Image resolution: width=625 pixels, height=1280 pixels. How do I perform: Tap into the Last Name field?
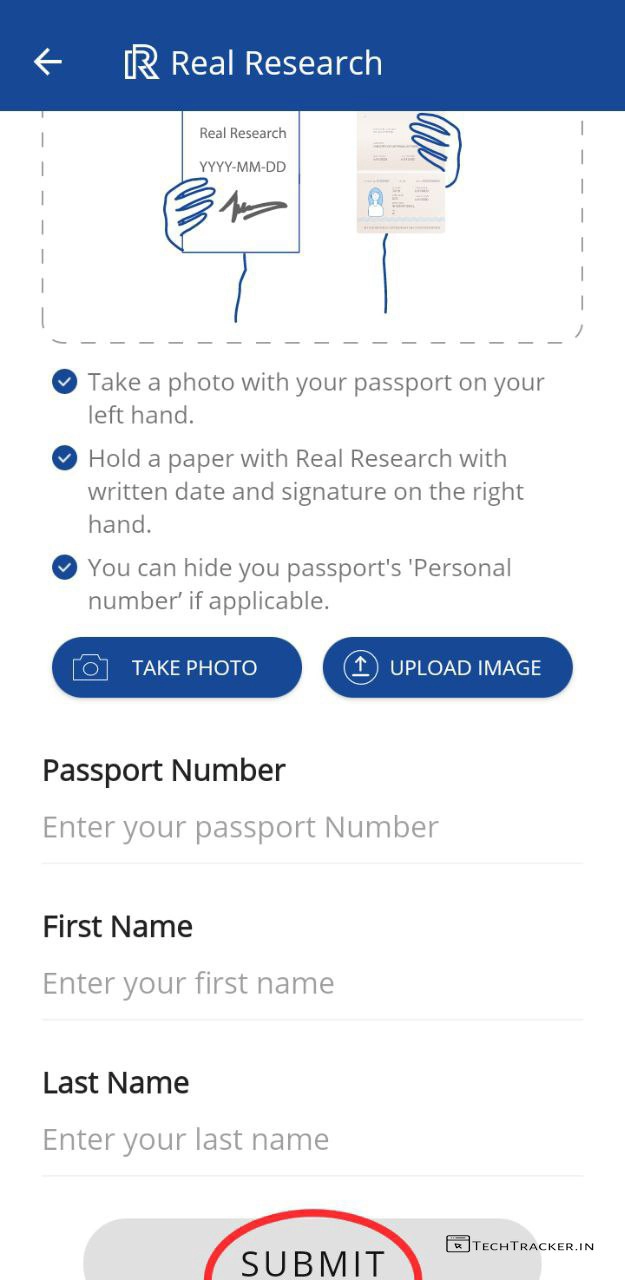[x=311, y=1139]
